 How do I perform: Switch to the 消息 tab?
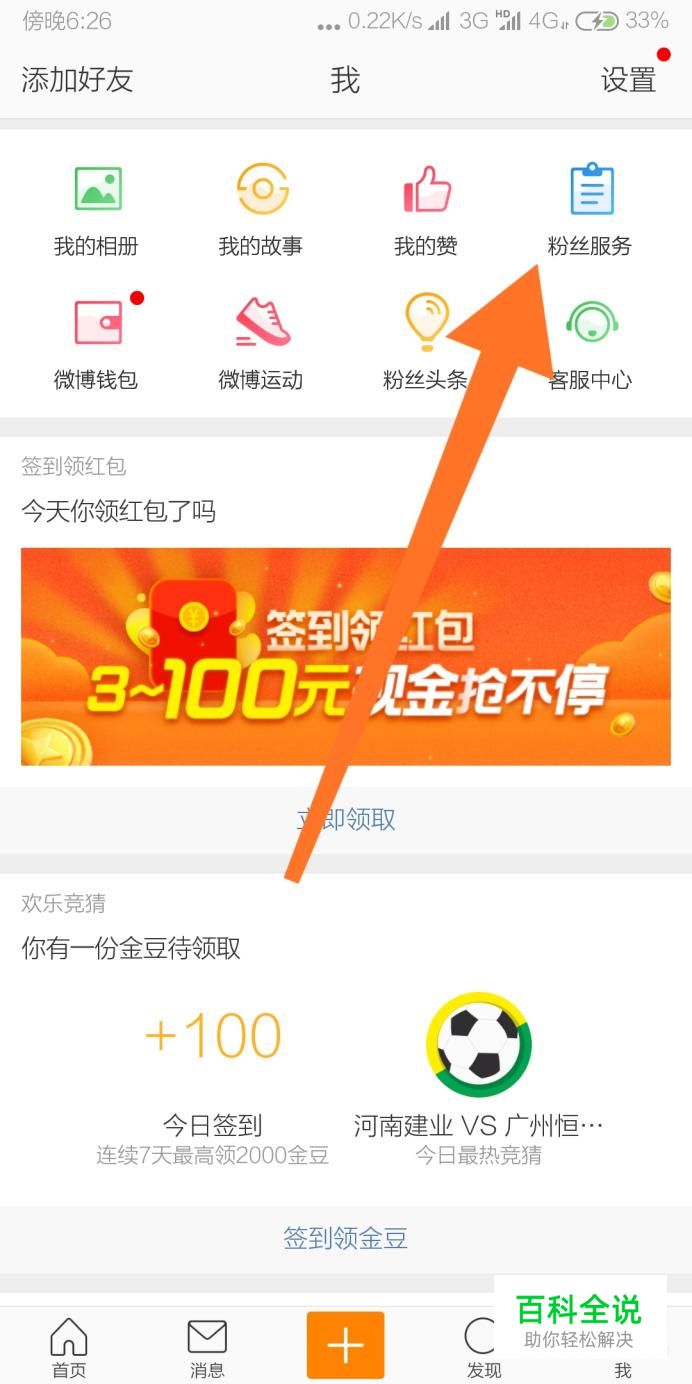pos(207,1346)
